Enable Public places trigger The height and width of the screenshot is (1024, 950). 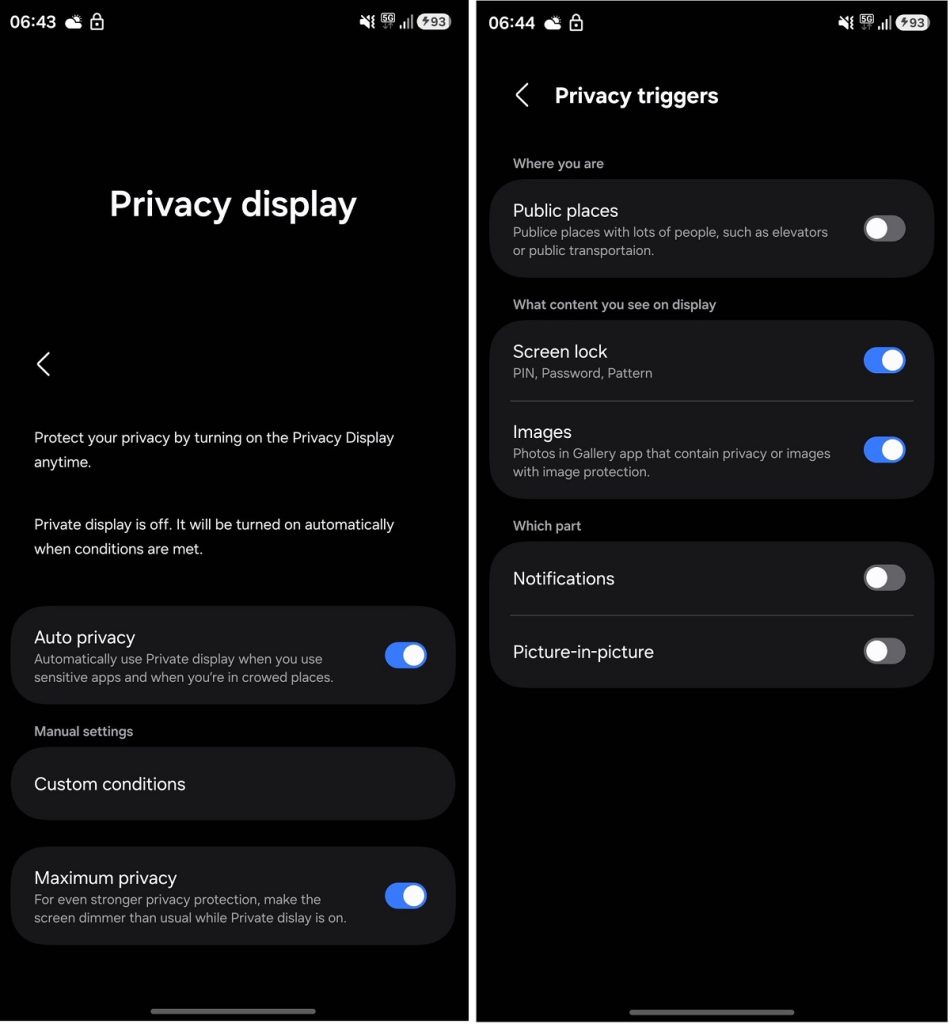coord(884,229)
